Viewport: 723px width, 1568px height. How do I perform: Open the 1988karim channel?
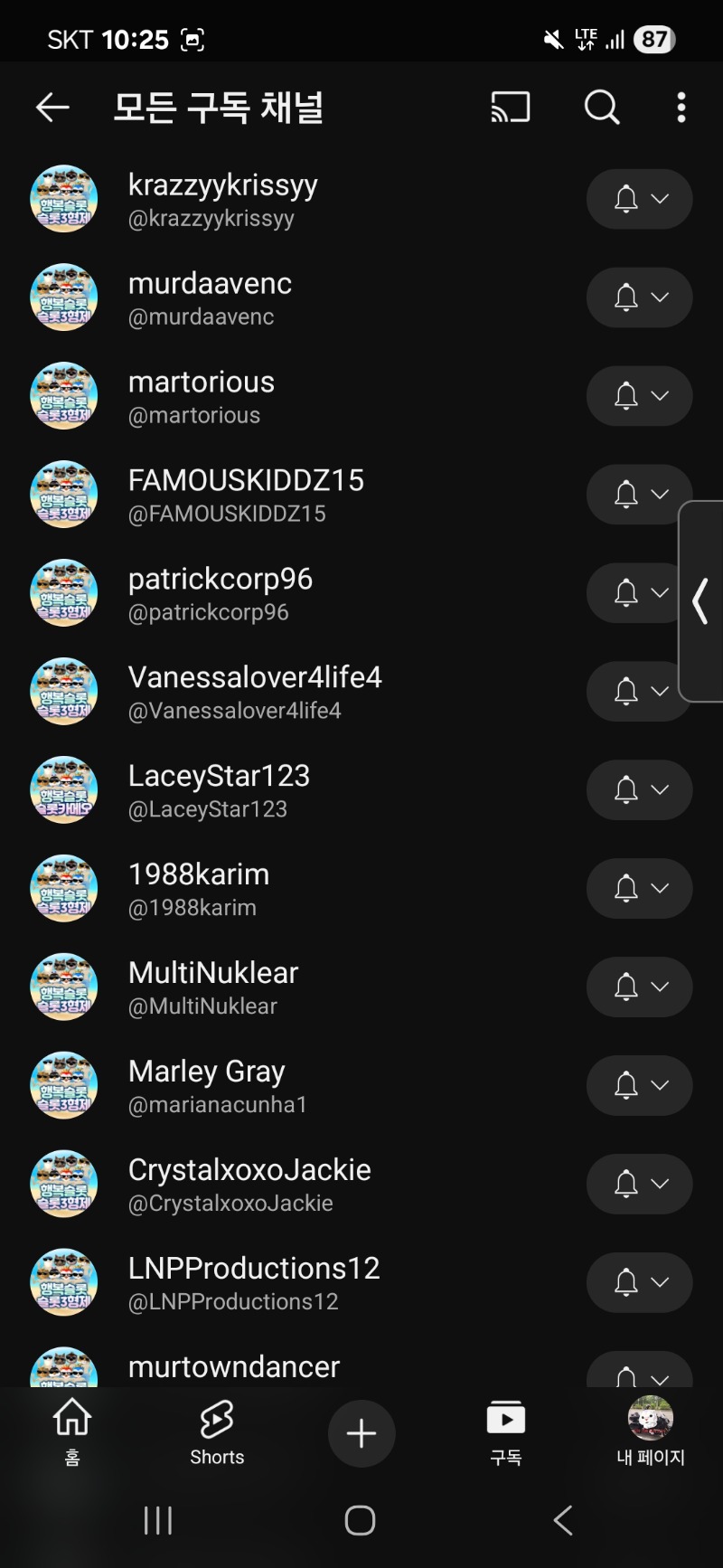coord(198,889)
